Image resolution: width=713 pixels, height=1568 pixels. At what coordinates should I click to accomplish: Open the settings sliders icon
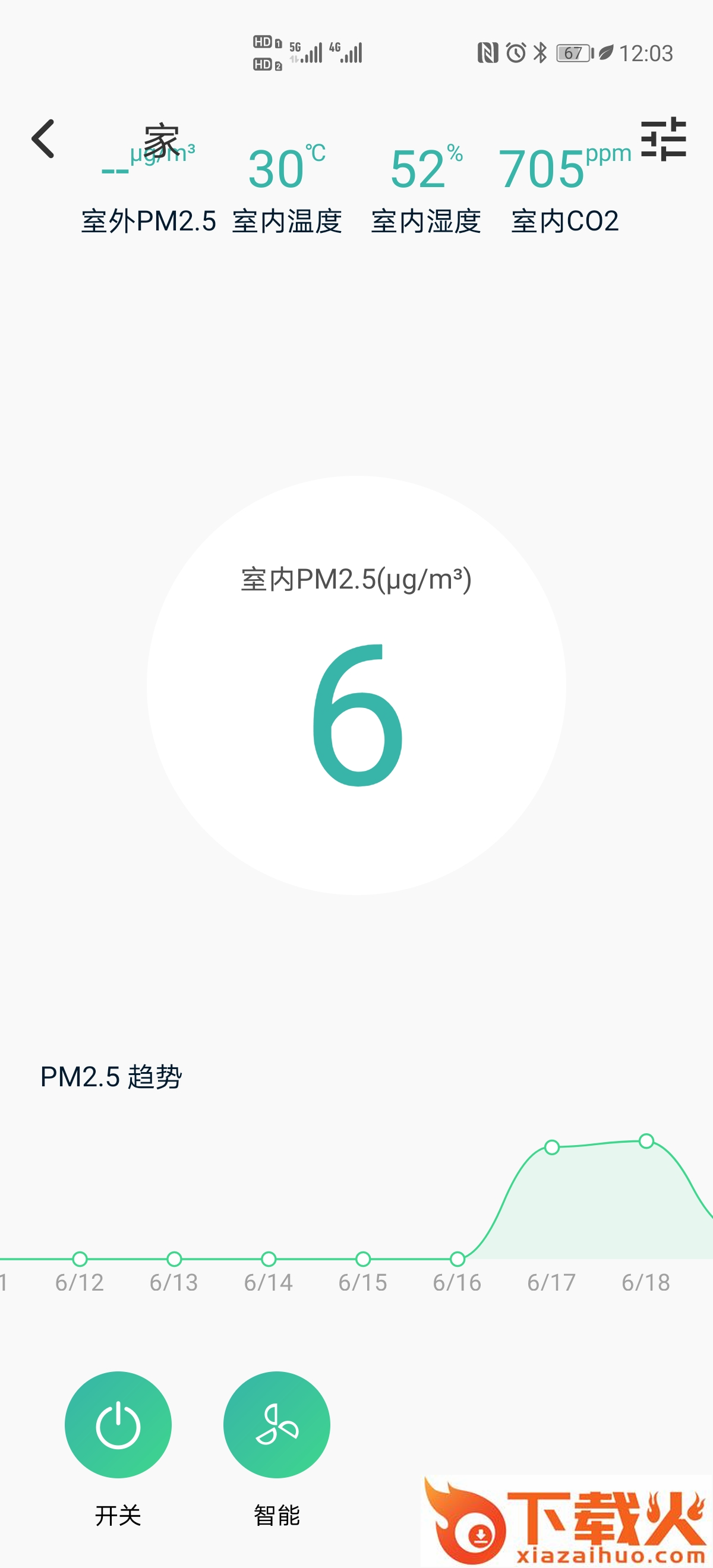click(x=663, y=139)
